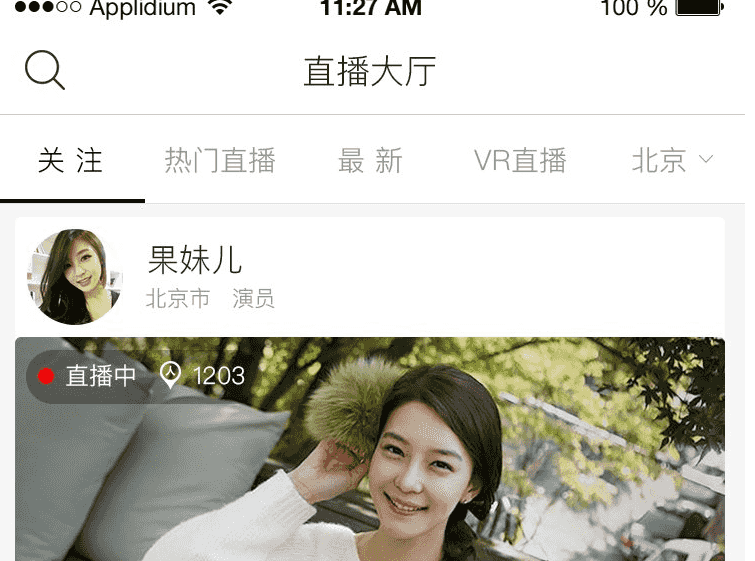Select the 最新 tab
755x561 pixels.
pyautogui.click(x=370, y=161)
